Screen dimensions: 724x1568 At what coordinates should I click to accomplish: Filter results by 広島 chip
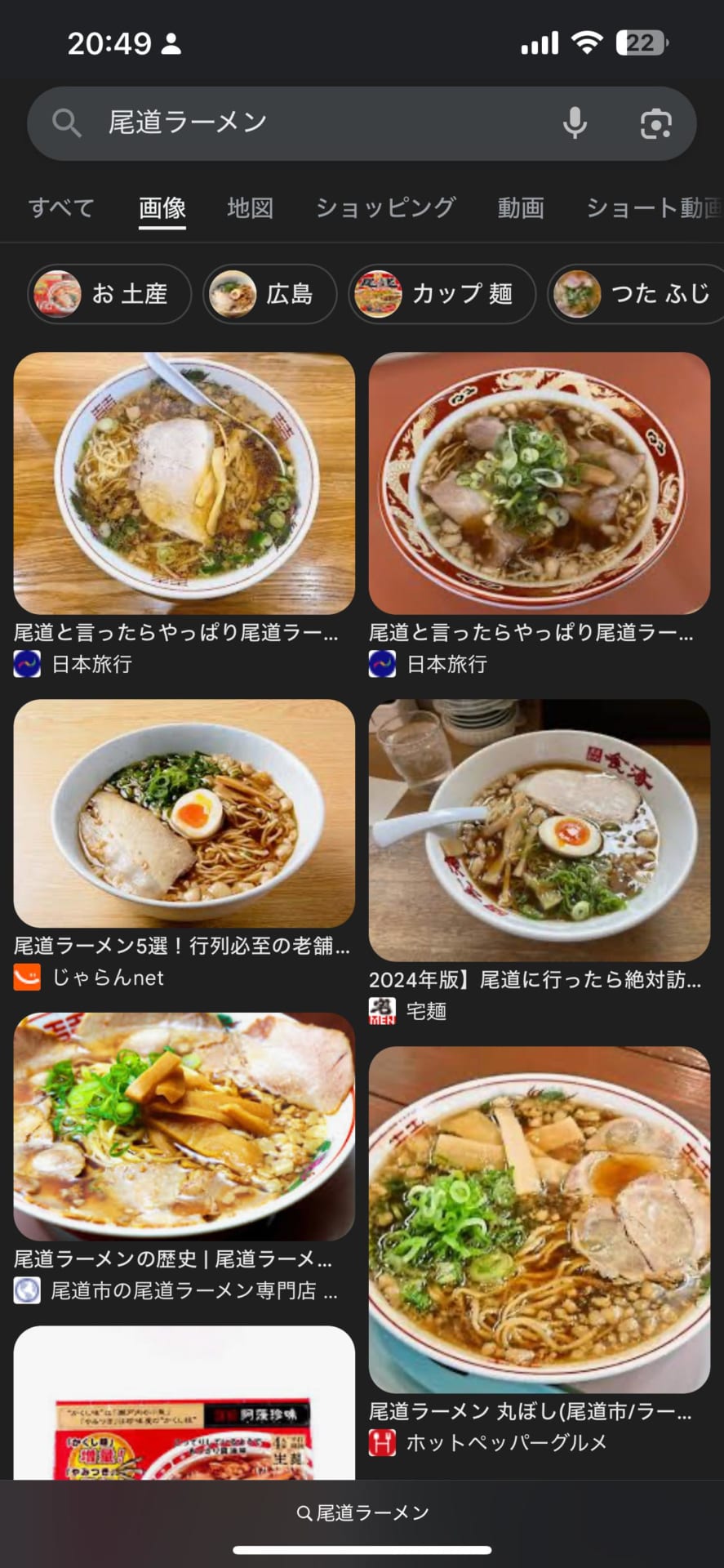(269, 294)
